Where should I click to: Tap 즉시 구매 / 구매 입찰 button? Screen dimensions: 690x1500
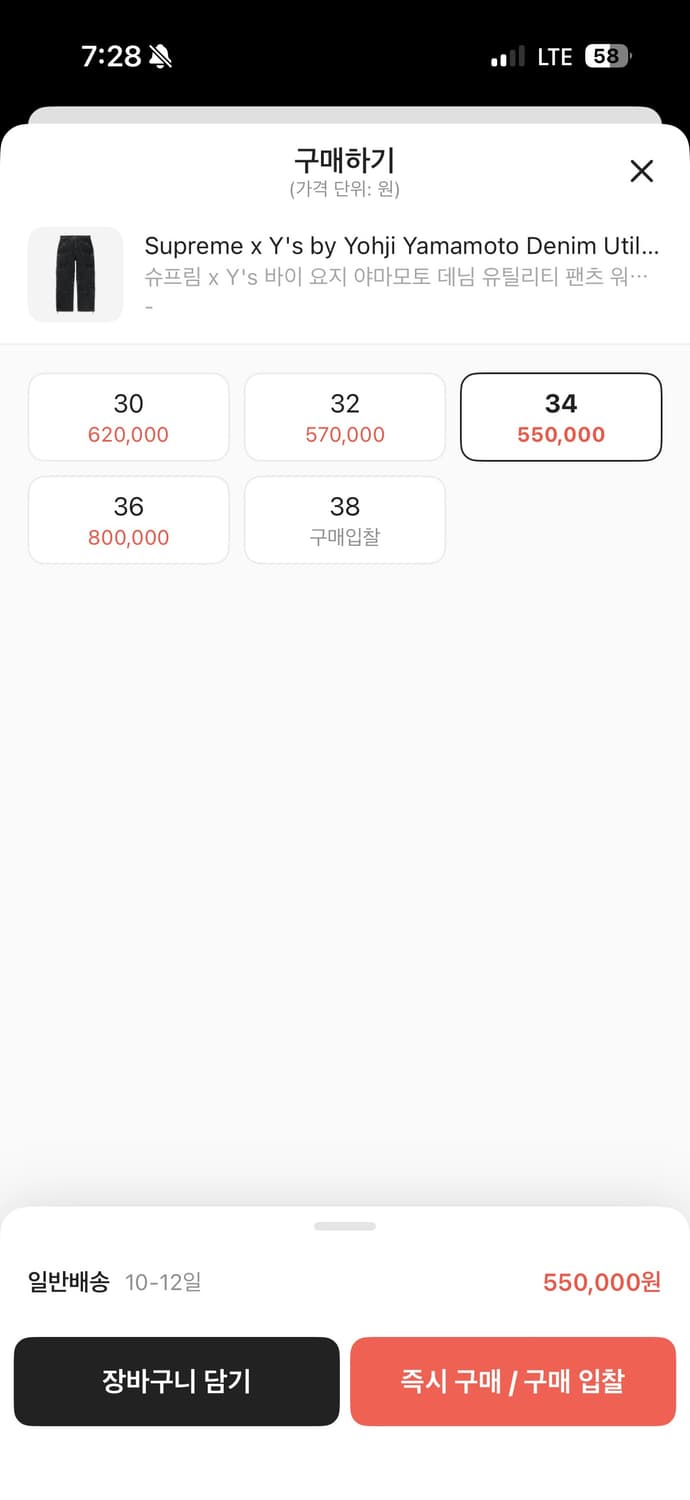(513, 1381)
